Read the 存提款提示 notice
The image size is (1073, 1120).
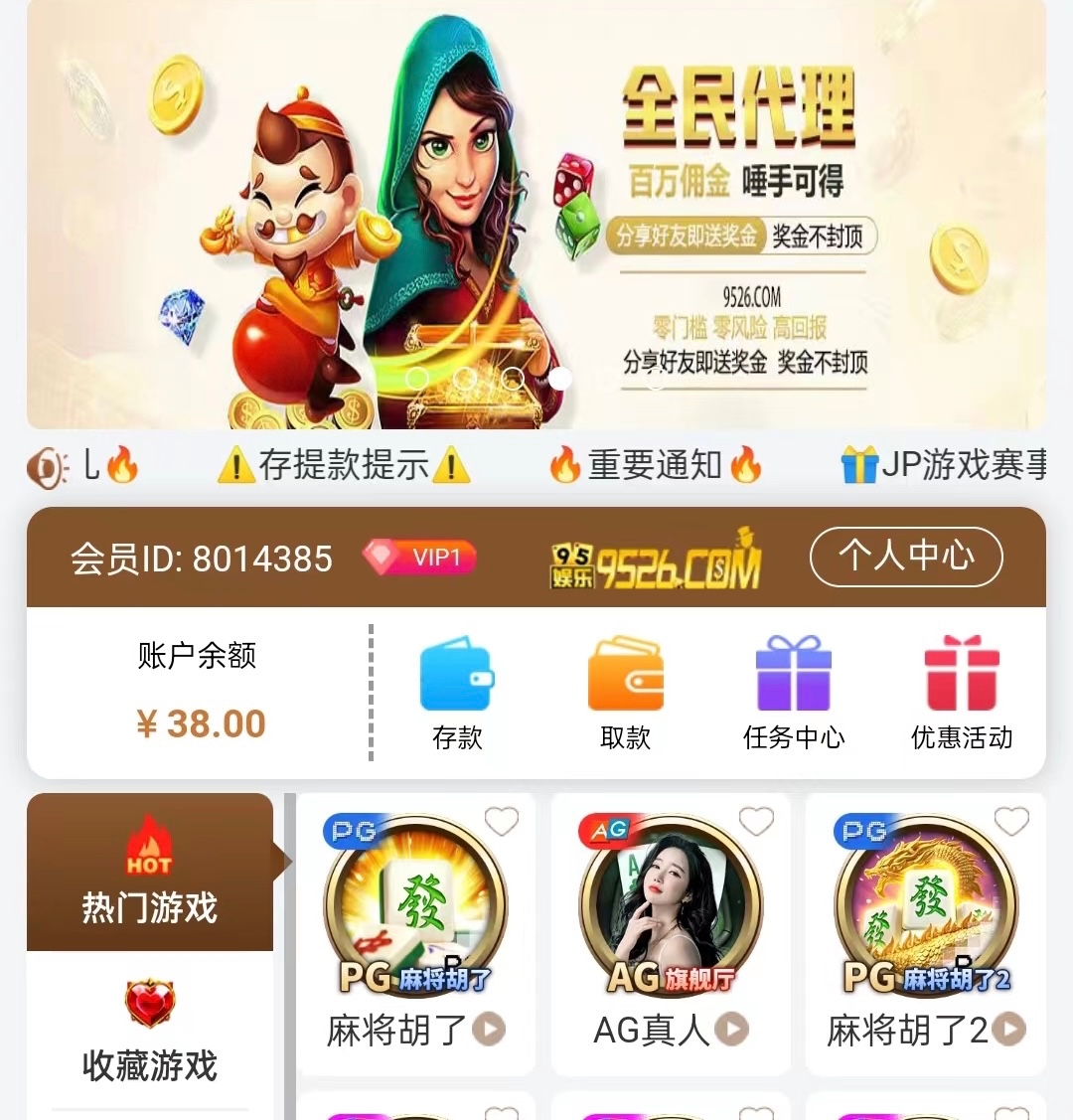tap(344, 465)
